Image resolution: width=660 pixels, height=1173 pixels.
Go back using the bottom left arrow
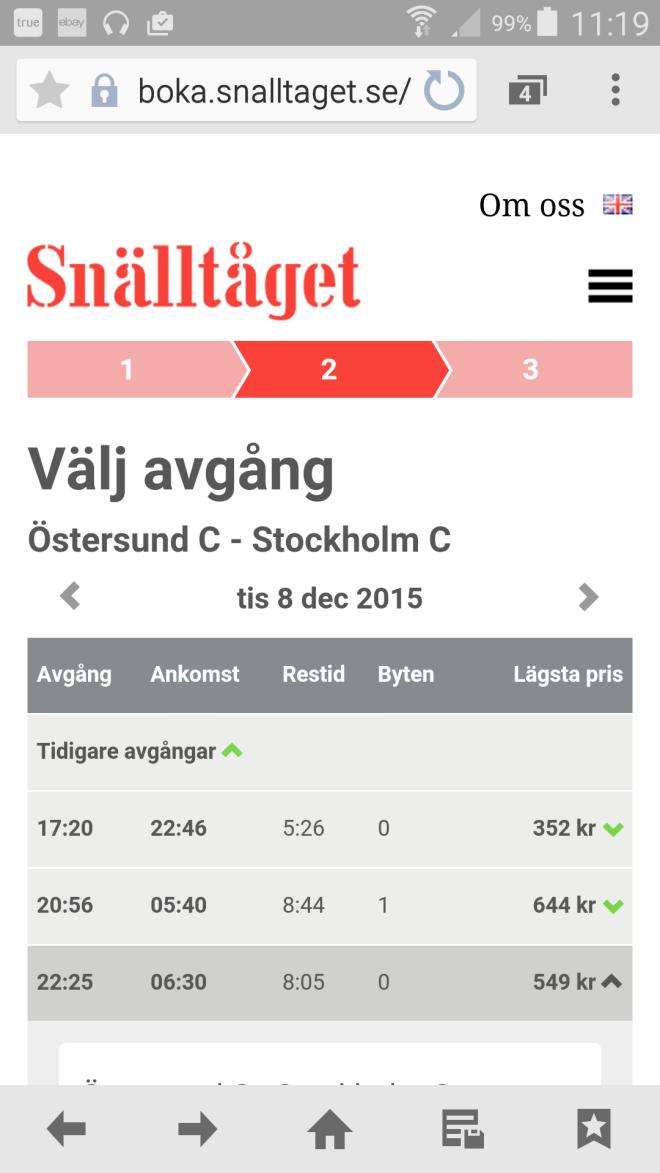(67, 1129)
